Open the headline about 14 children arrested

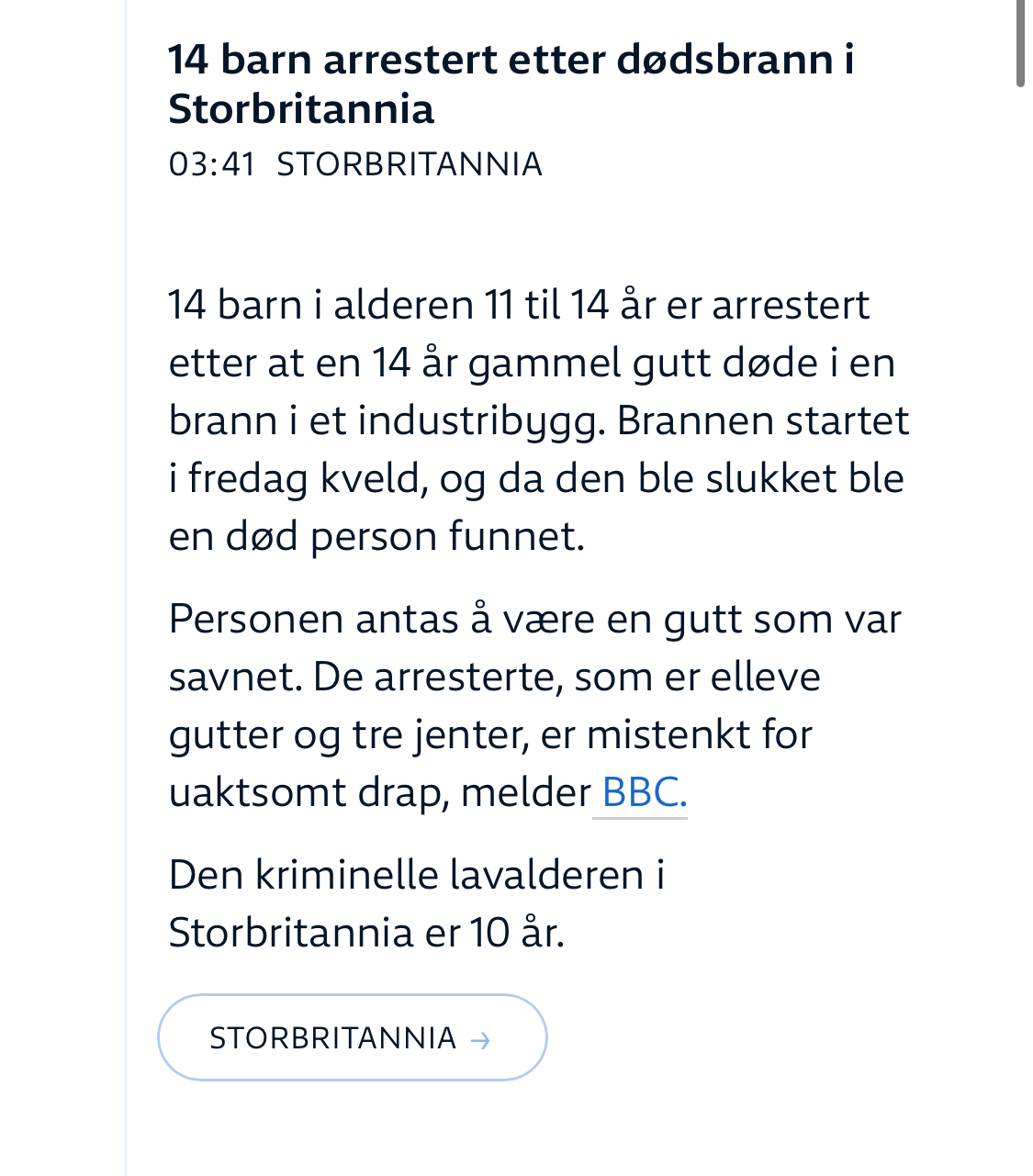pyautogui.click(x=511, y=84)
